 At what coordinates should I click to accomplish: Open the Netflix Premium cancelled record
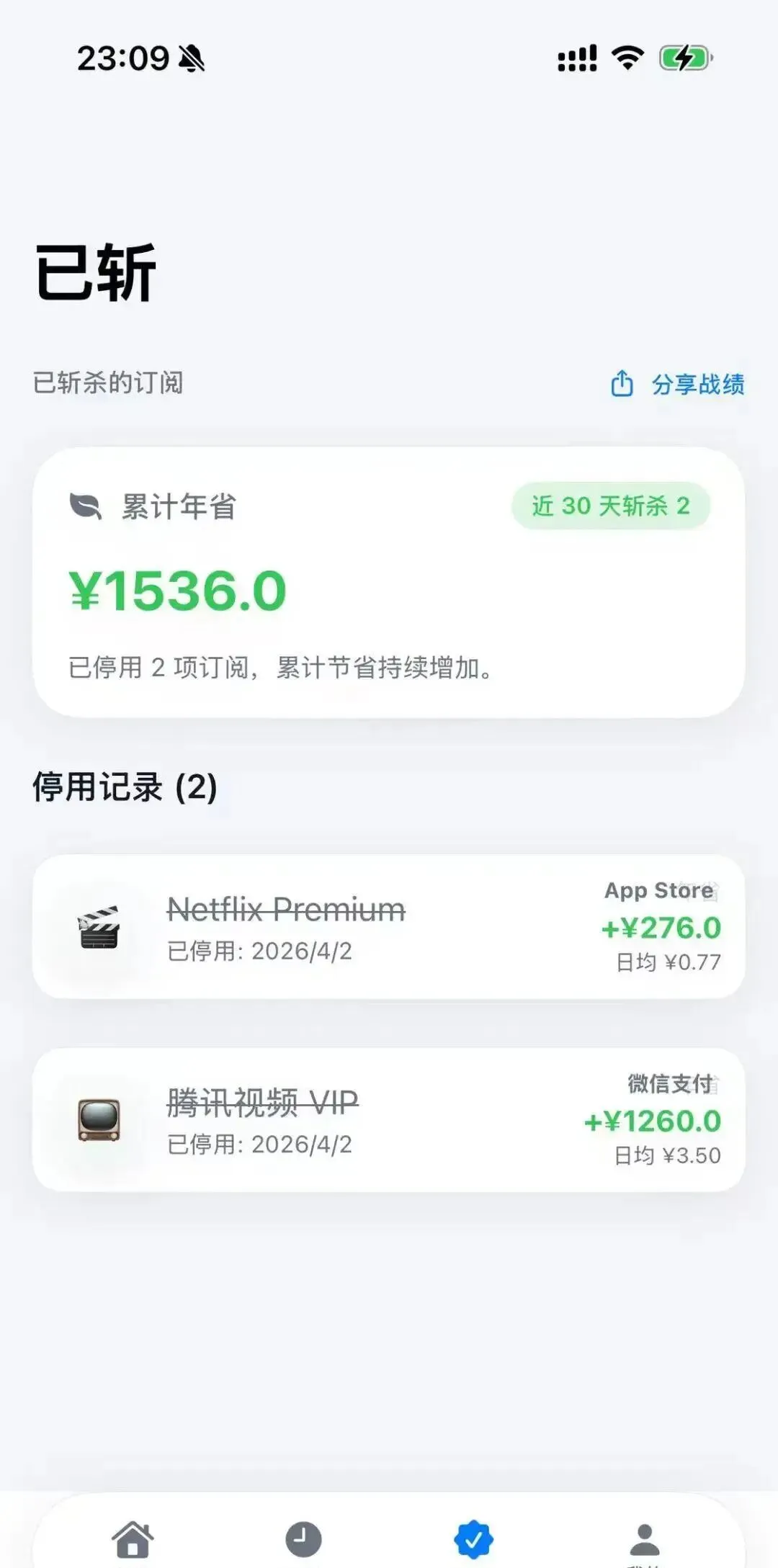coord(389,926)
